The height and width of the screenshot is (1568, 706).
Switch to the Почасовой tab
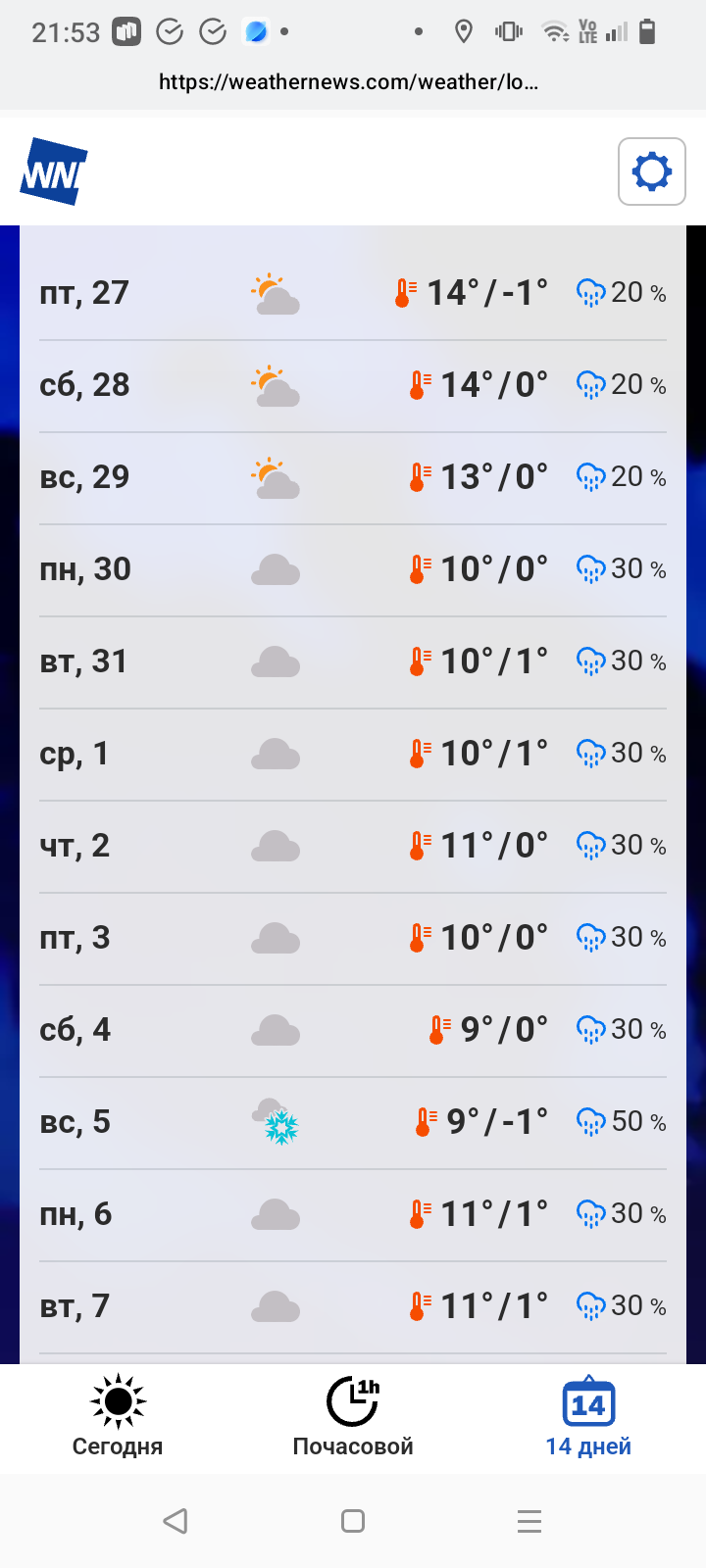(353, 1417)
